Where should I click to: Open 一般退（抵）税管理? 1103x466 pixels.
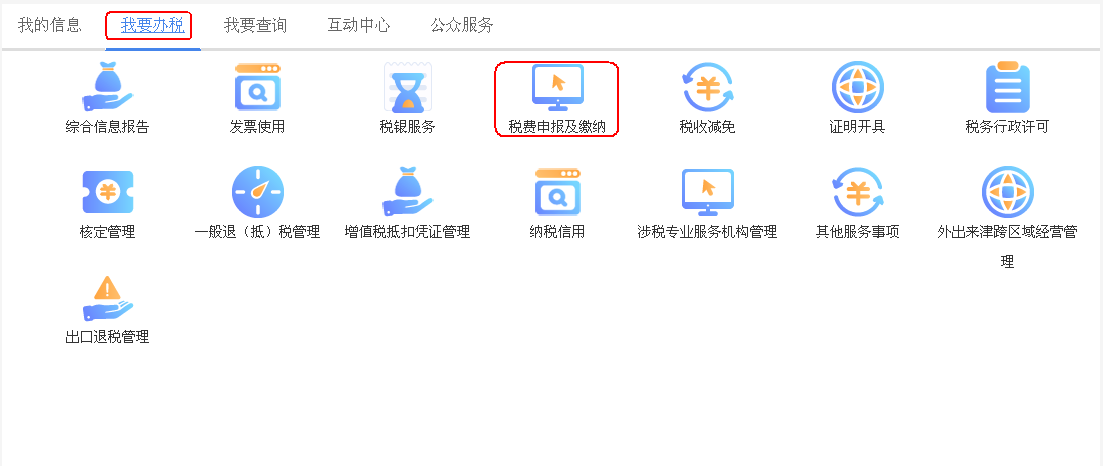(x=257, y=204)
